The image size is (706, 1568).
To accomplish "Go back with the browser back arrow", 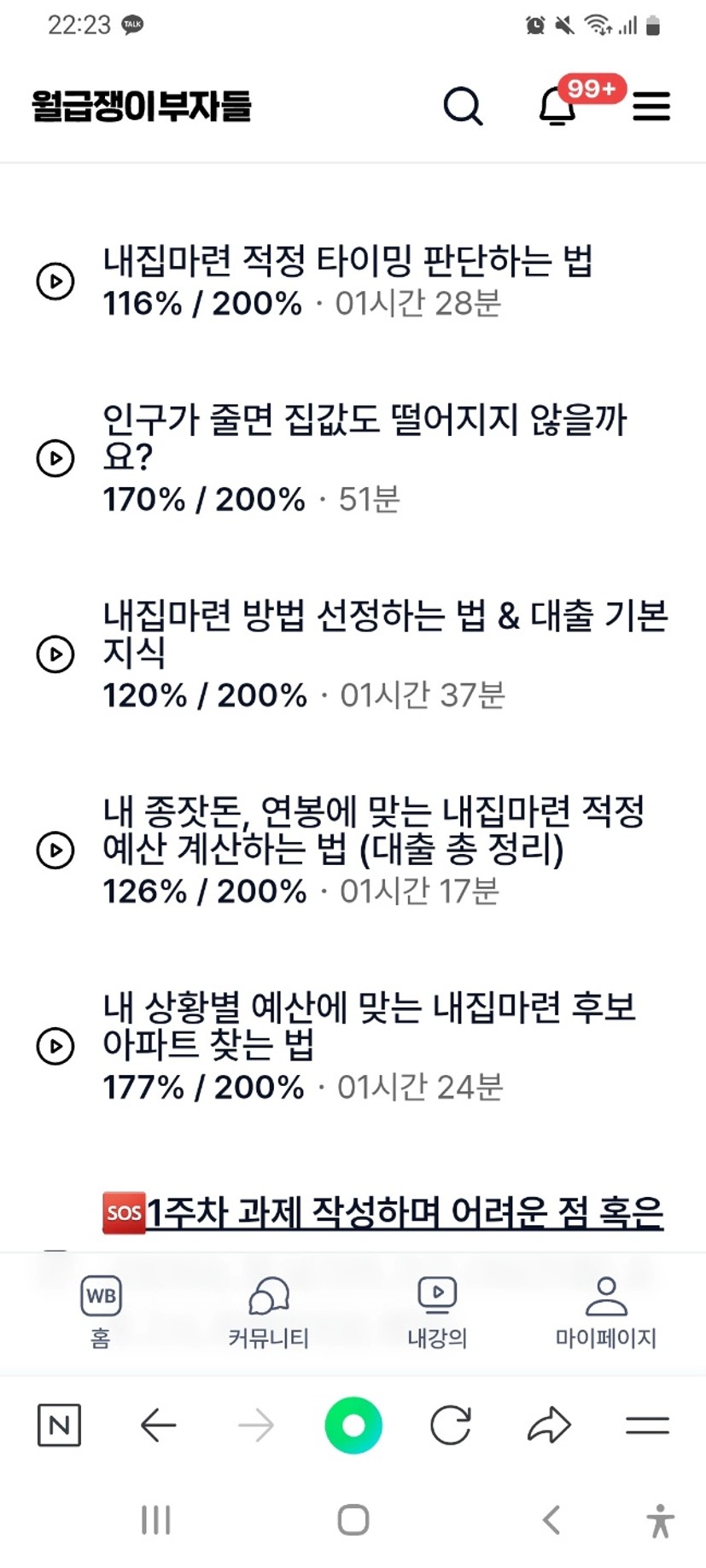I will click(158, 1425).
